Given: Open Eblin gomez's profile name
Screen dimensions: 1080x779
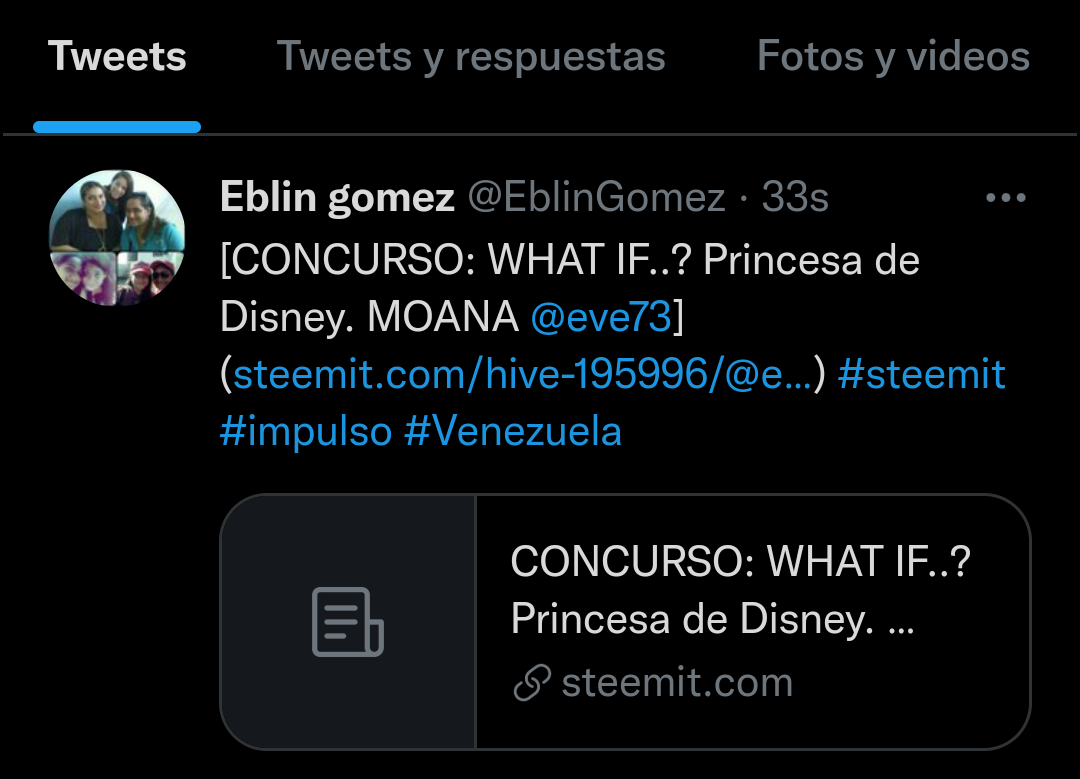Looking at the screenshot, I should point(338,198).
